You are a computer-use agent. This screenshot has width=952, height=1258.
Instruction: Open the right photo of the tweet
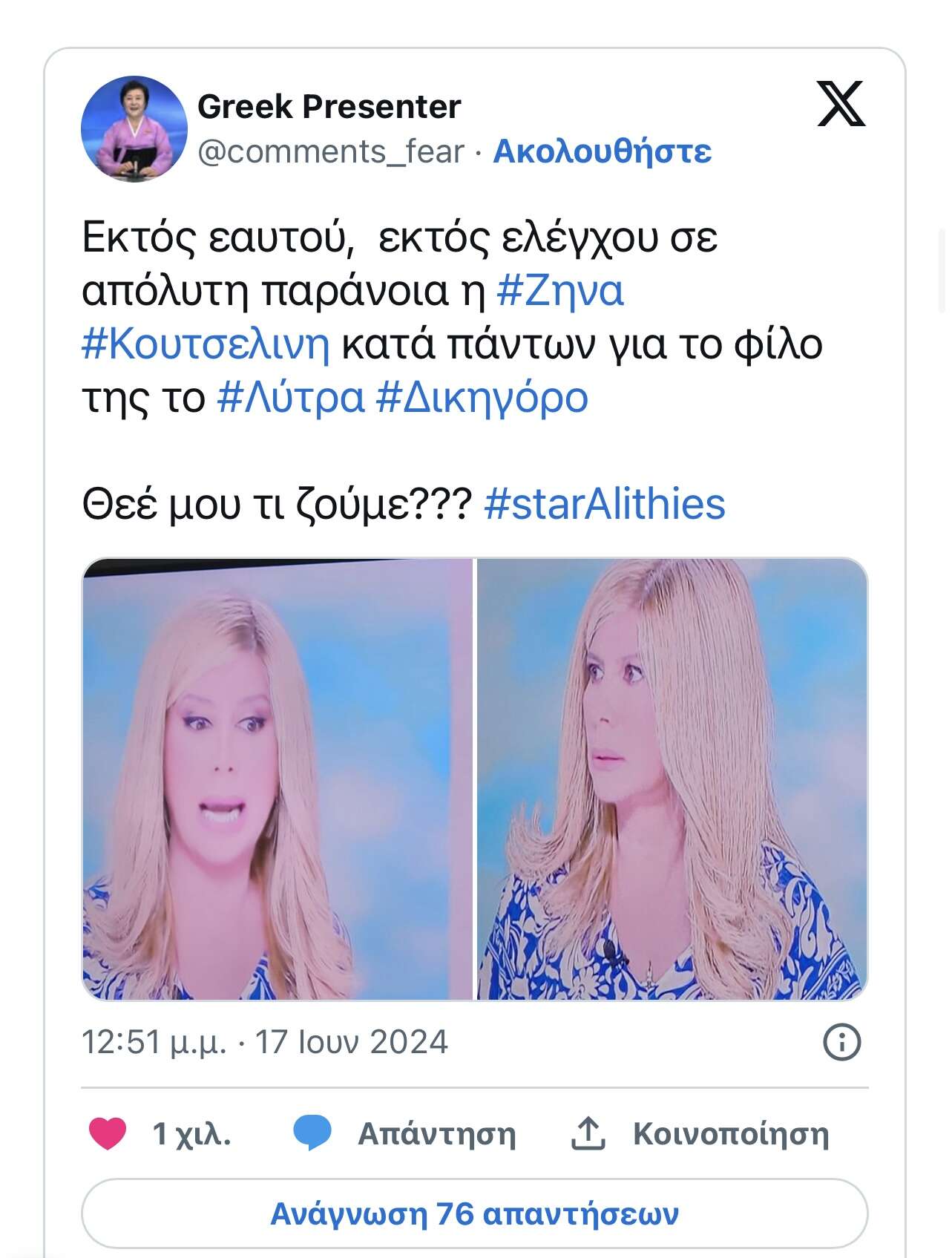672,779
